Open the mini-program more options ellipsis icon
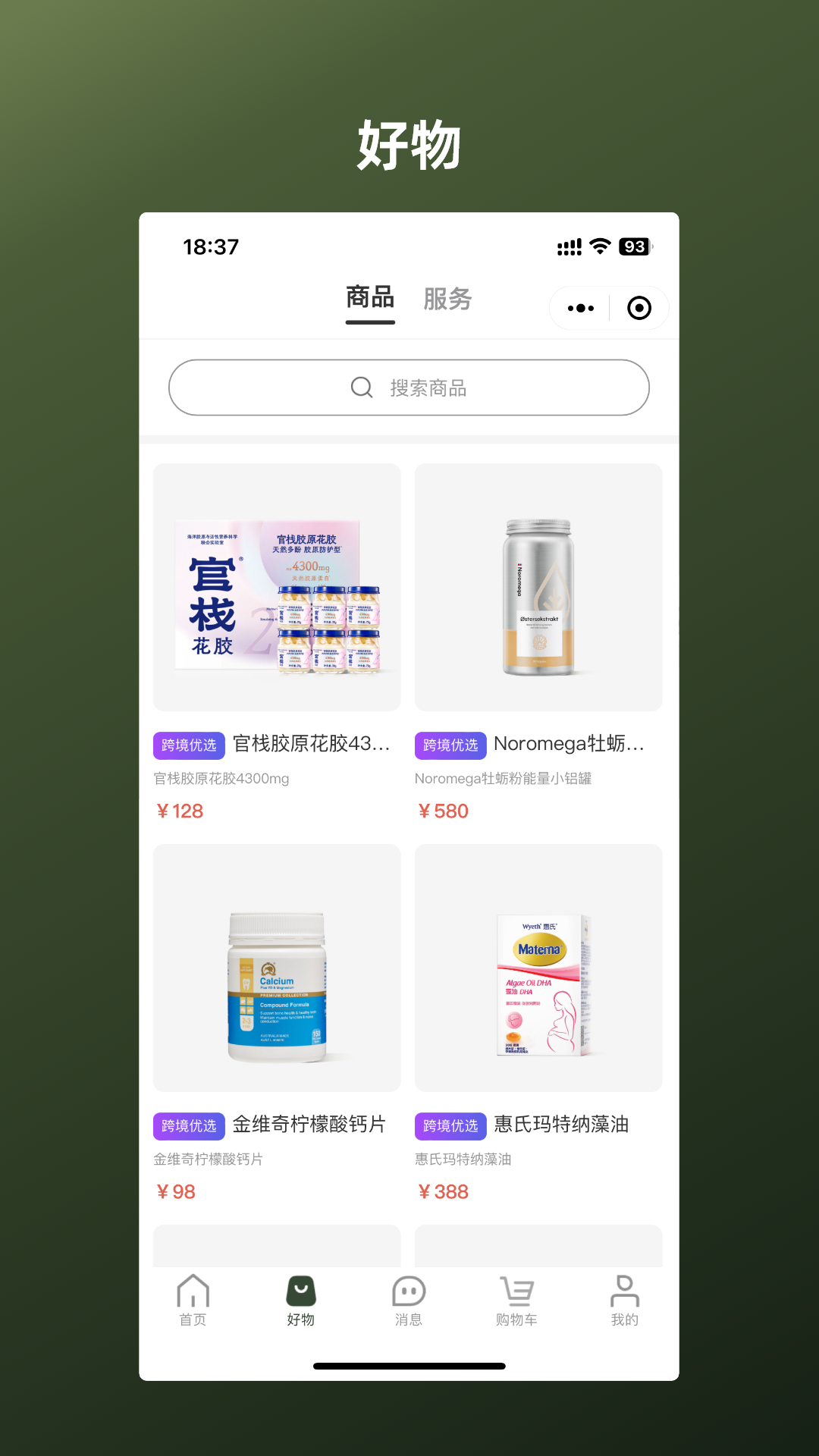 point(580,308)
